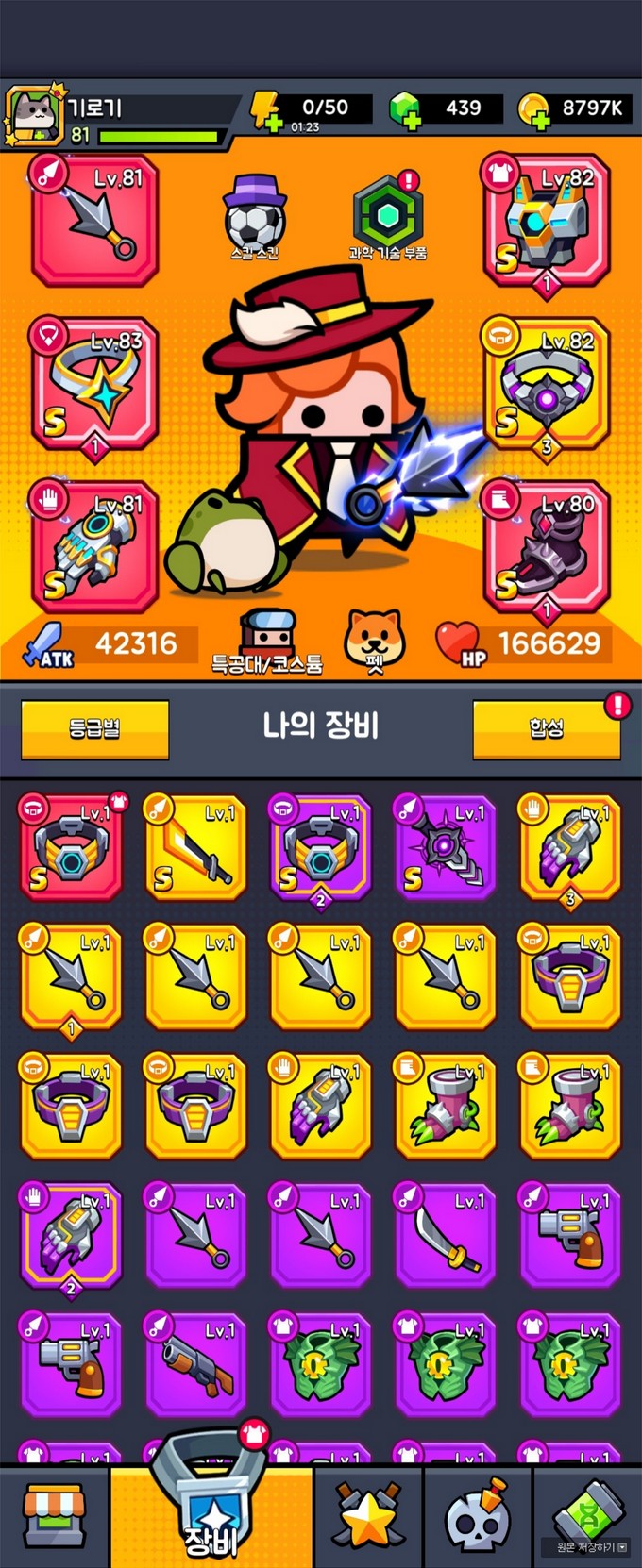Open the 스킬 스킨 soccer ball icon
642x1568 pixels.
click(x=254, y=217)
